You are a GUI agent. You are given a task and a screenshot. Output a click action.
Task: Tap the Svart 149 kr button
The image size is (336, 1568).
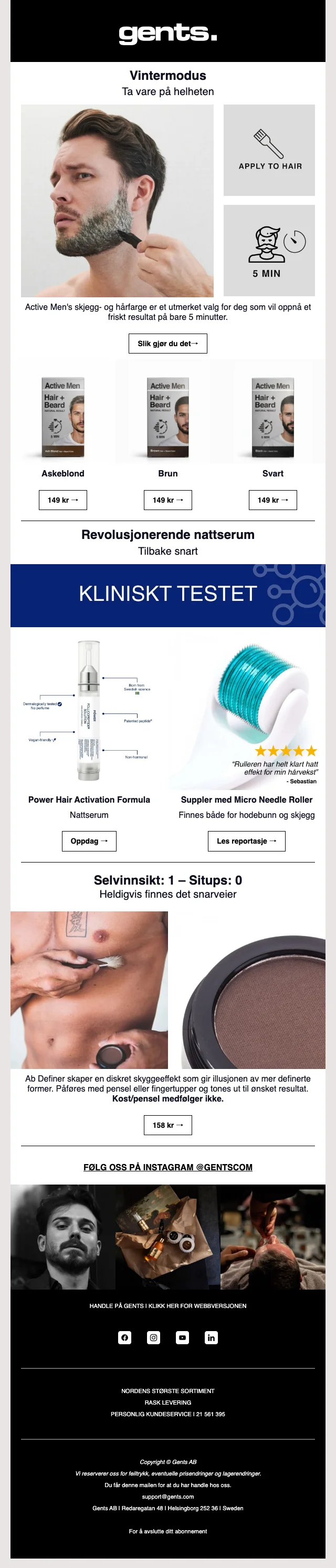coord(272,500)
